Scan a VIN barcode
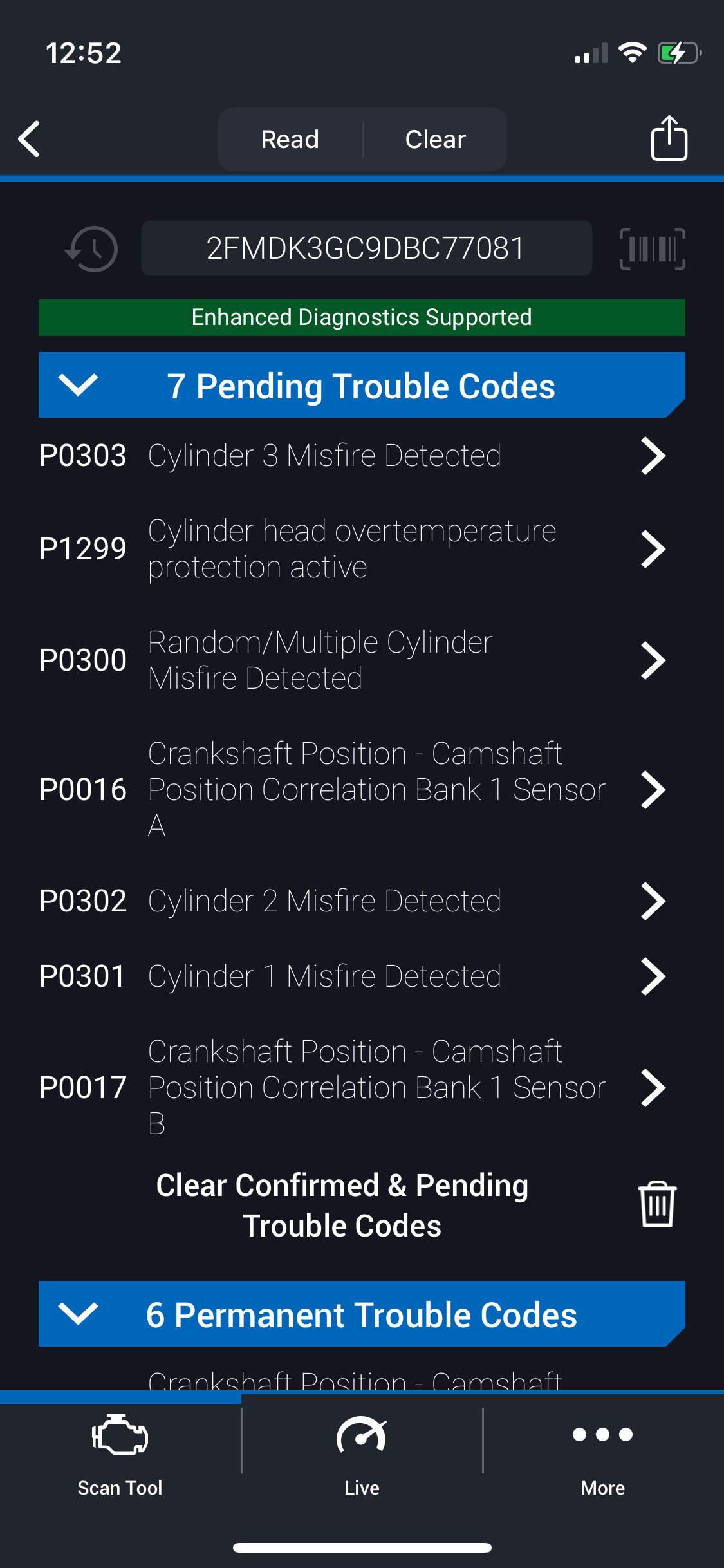The width and height of the screenshot is (724, 1568). click(x=652, y=248)
